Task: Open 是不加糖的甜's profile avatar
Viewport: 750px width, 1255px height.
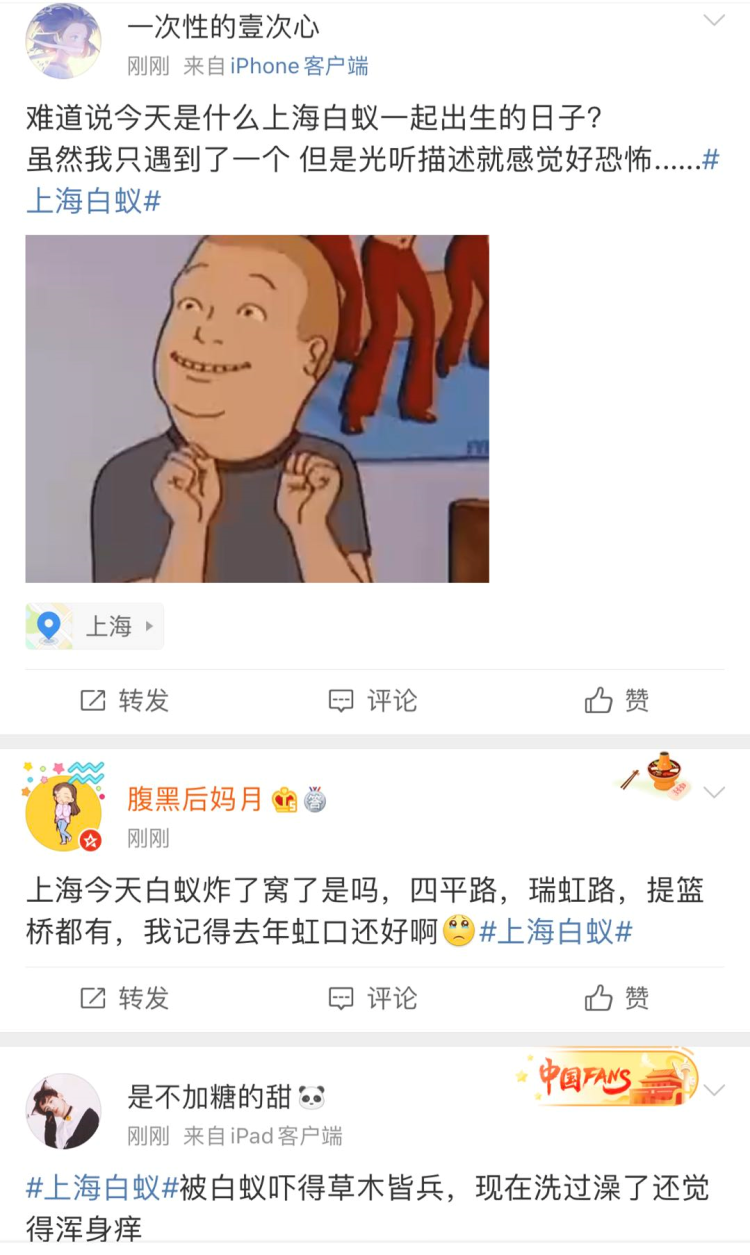Action: (63, 1111)
